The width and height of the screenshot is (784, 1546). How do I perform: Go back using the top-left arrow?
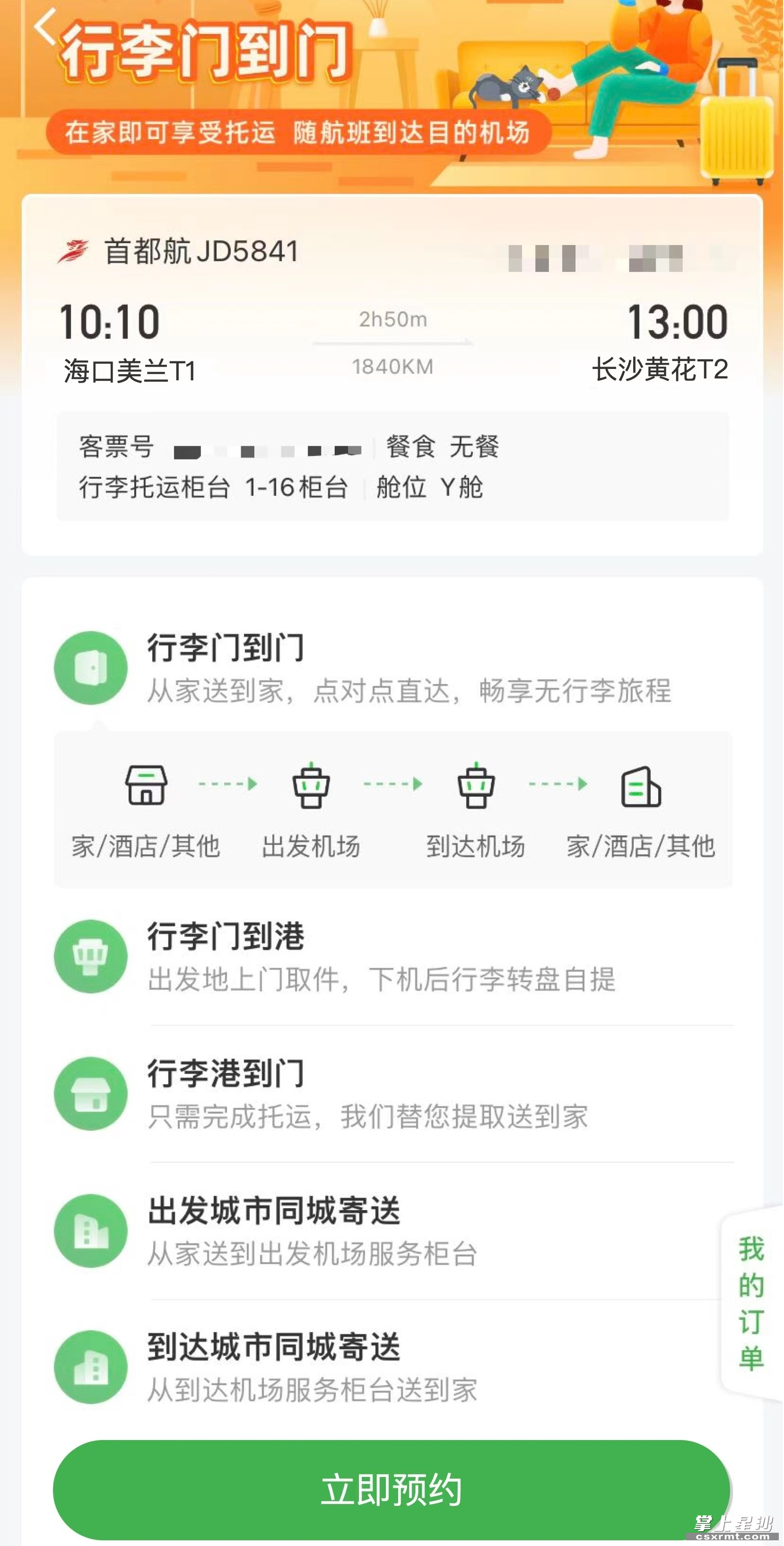tap(45, 27)
